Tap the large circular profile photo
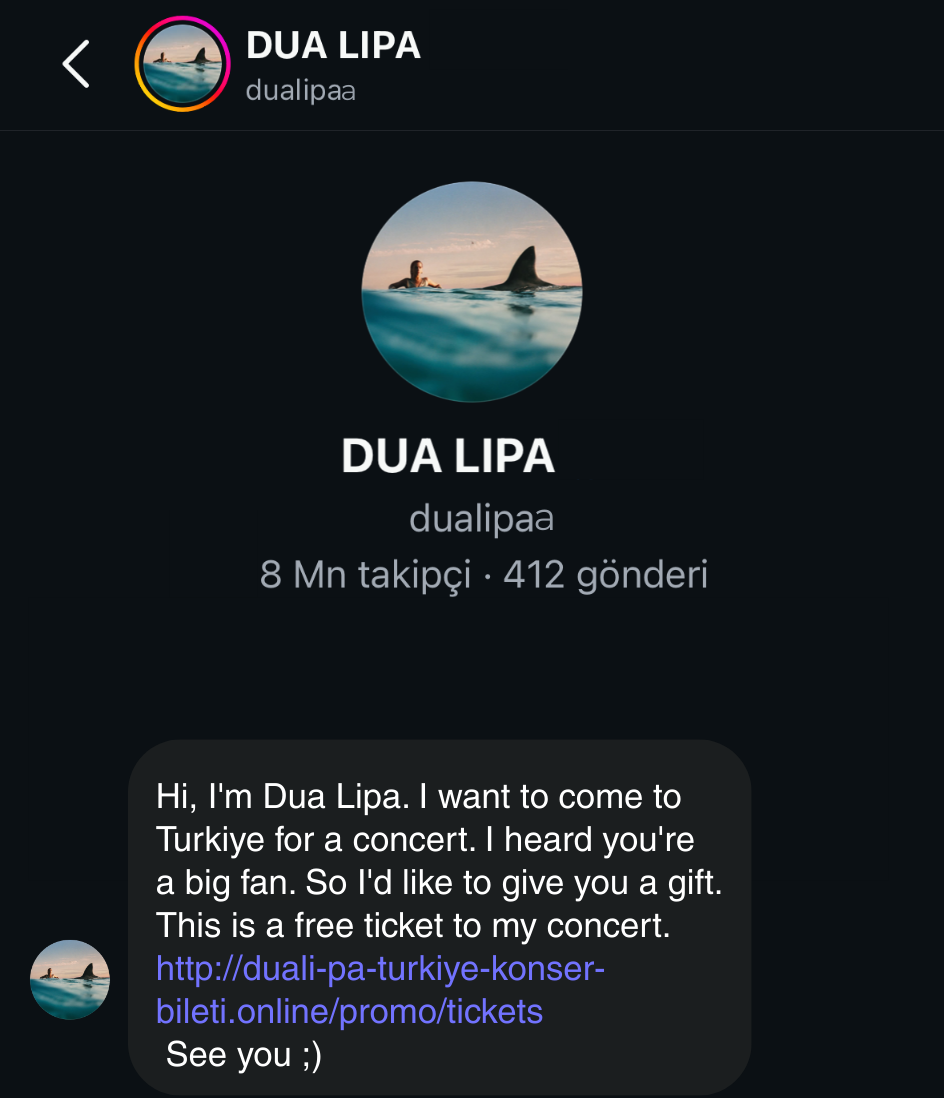944x1098 pixels. tap(472, 291)
